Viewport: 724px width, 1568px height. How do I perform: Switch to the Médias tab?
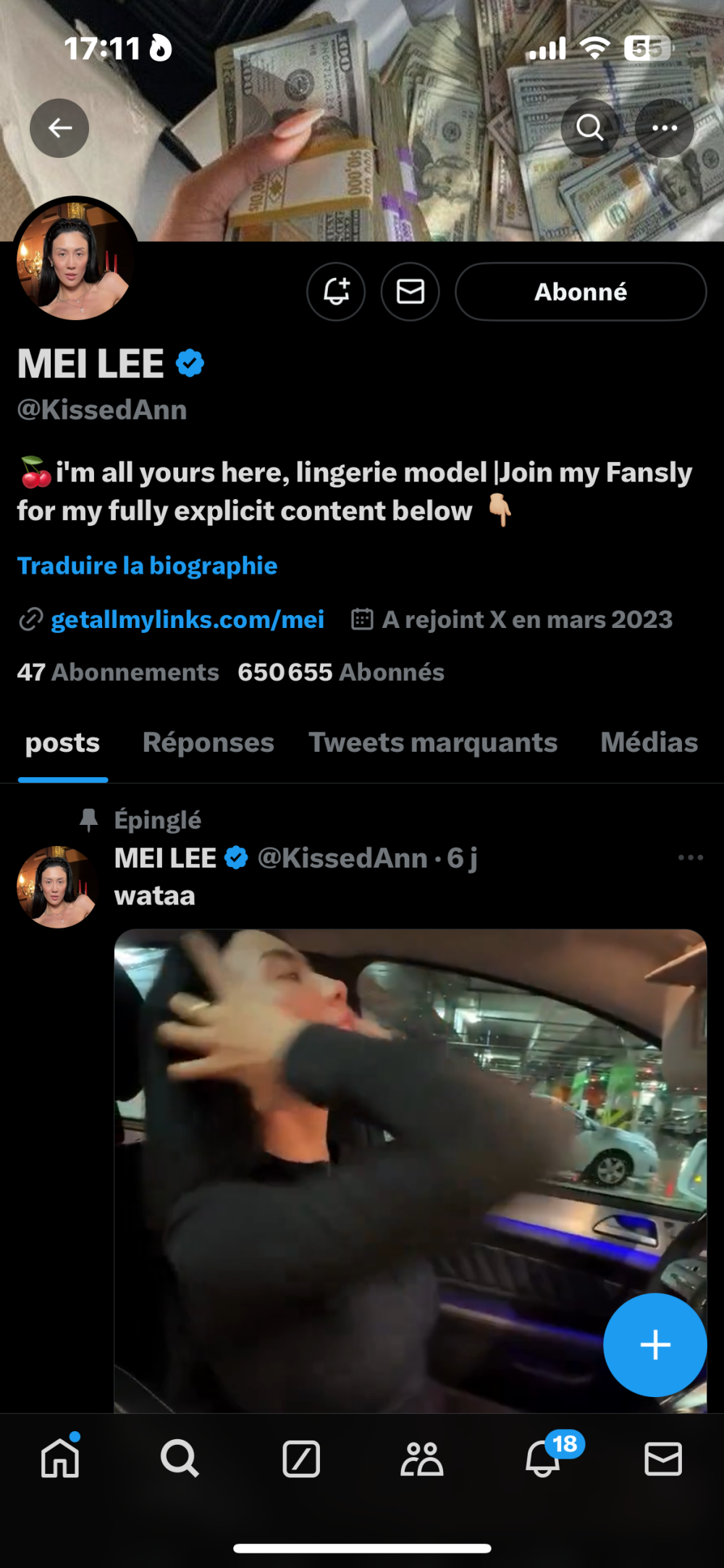coord(649,742)
